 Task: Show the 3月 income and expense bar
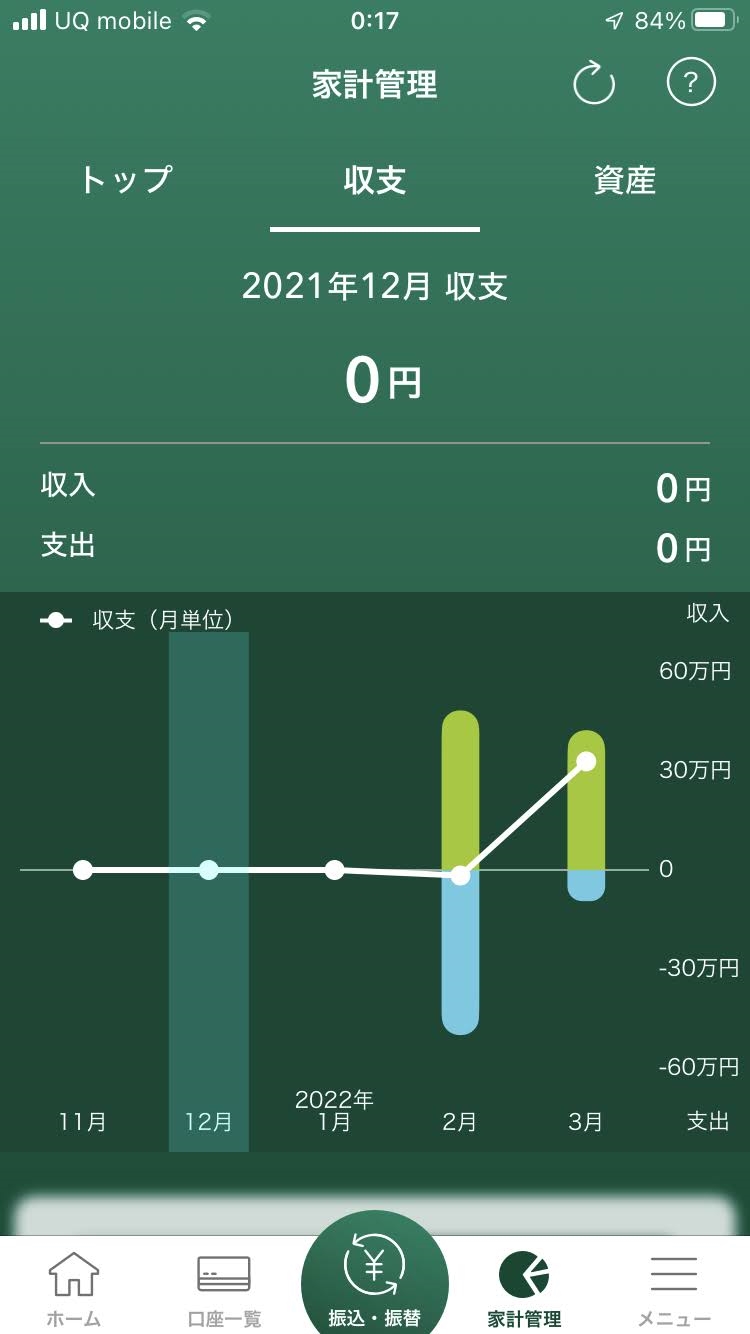(x=586, y=815)
